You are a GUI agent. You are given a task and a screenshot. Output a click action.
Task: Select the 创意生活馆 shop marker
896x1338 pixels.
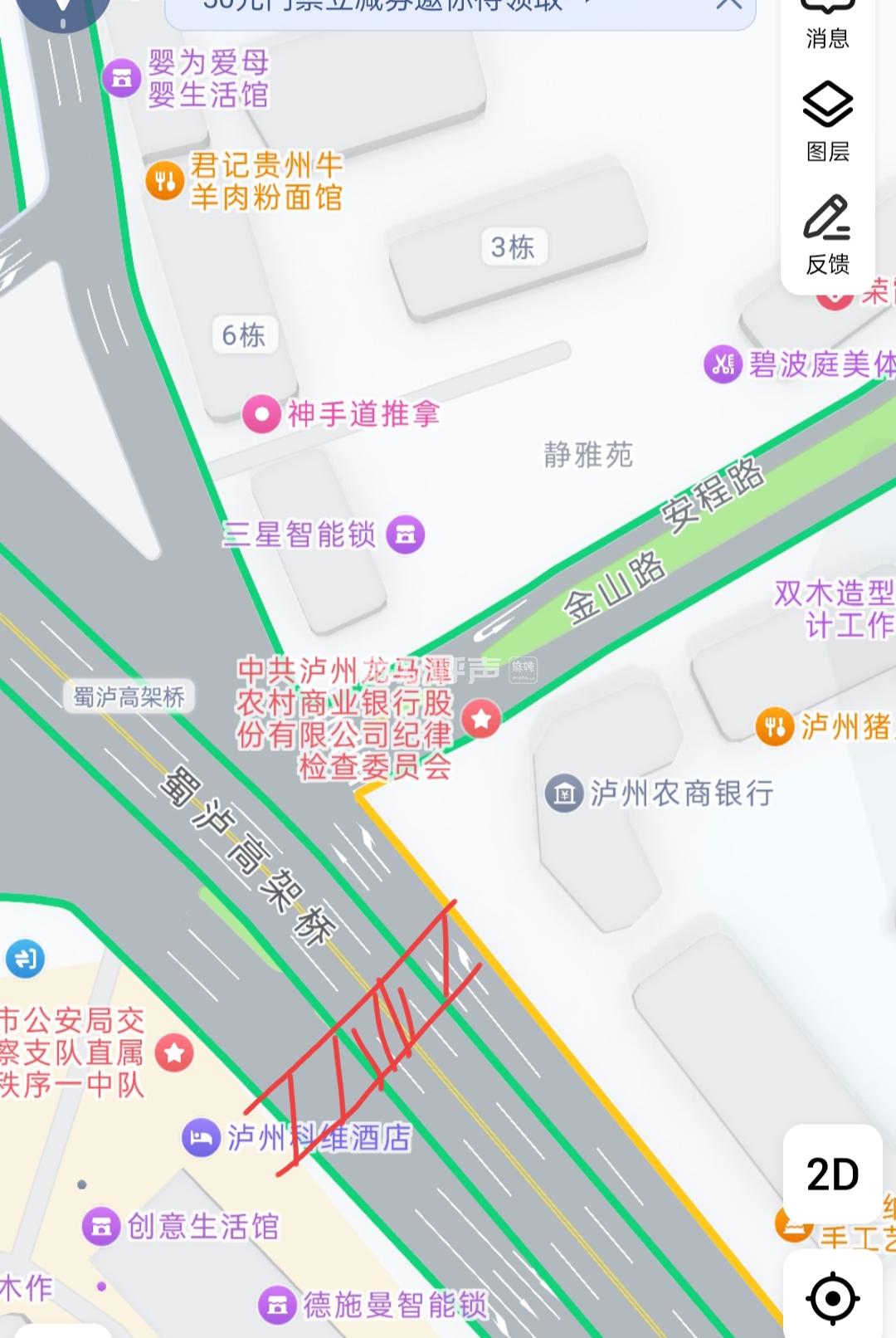point(101,1226)
